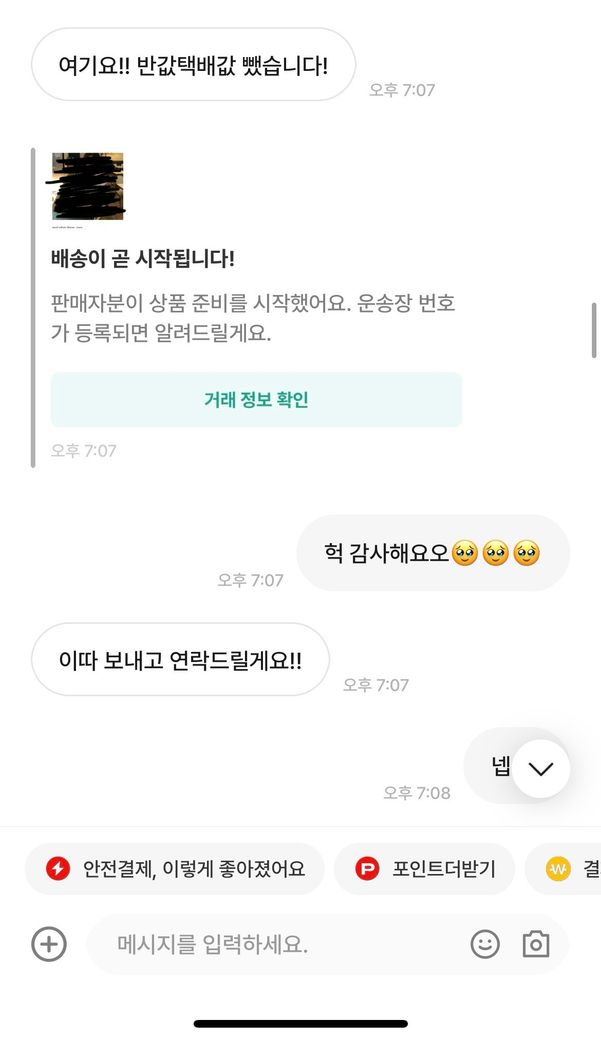Jump to latest message with down chevron

pos(541,769)
